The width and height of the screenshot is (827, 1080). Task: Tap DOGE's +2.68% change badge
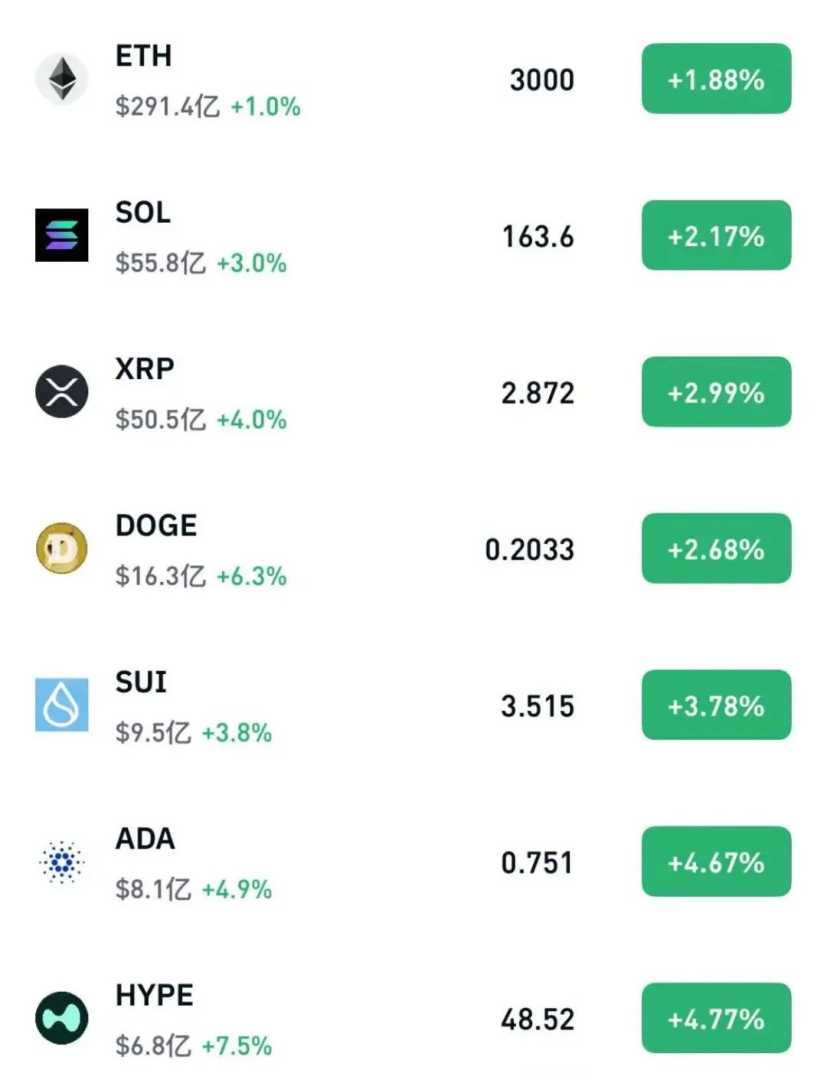pyautogui.click(x=716, y=549)
